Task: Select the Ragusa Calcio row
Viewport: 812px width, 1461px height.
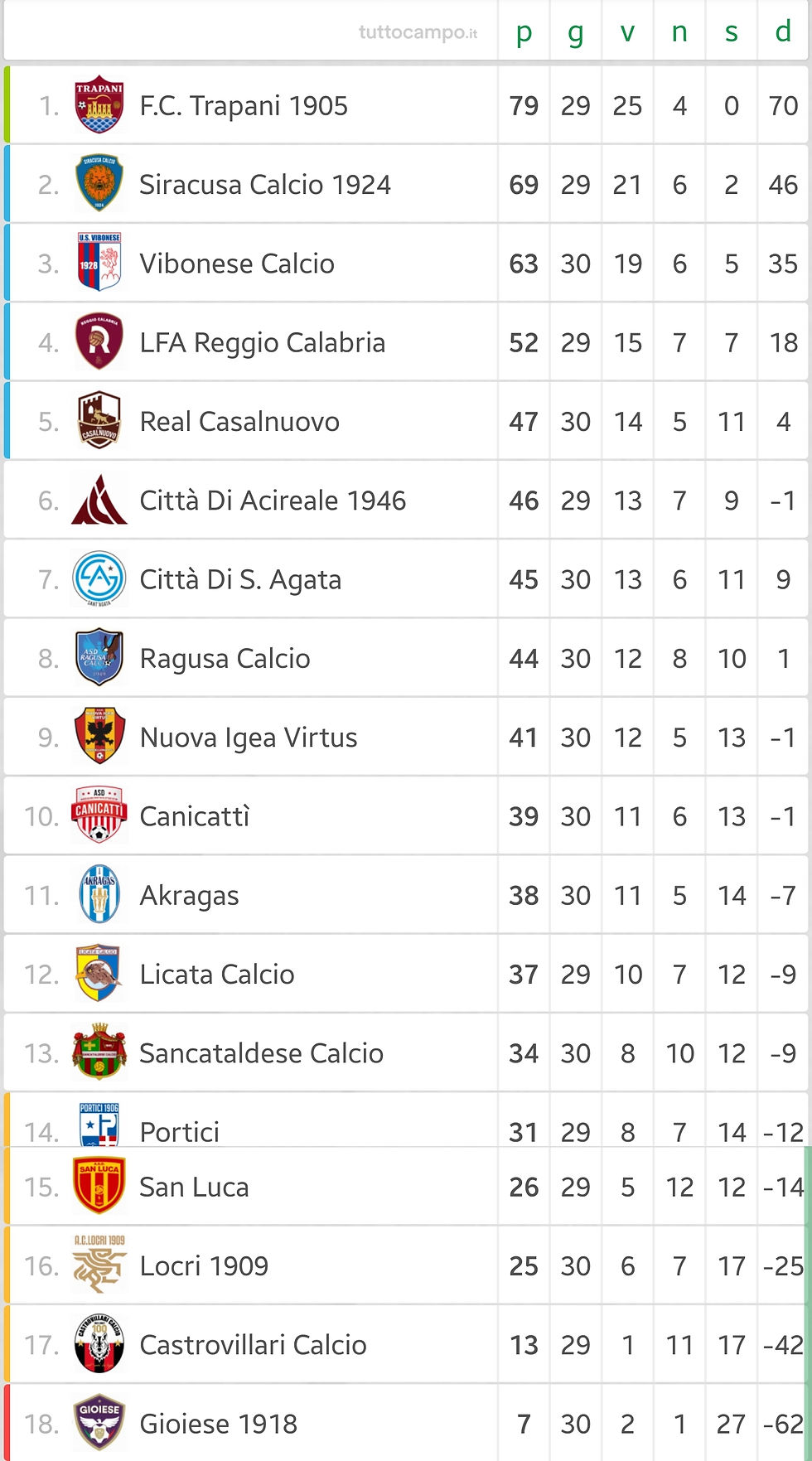Action: pos(406,658)
